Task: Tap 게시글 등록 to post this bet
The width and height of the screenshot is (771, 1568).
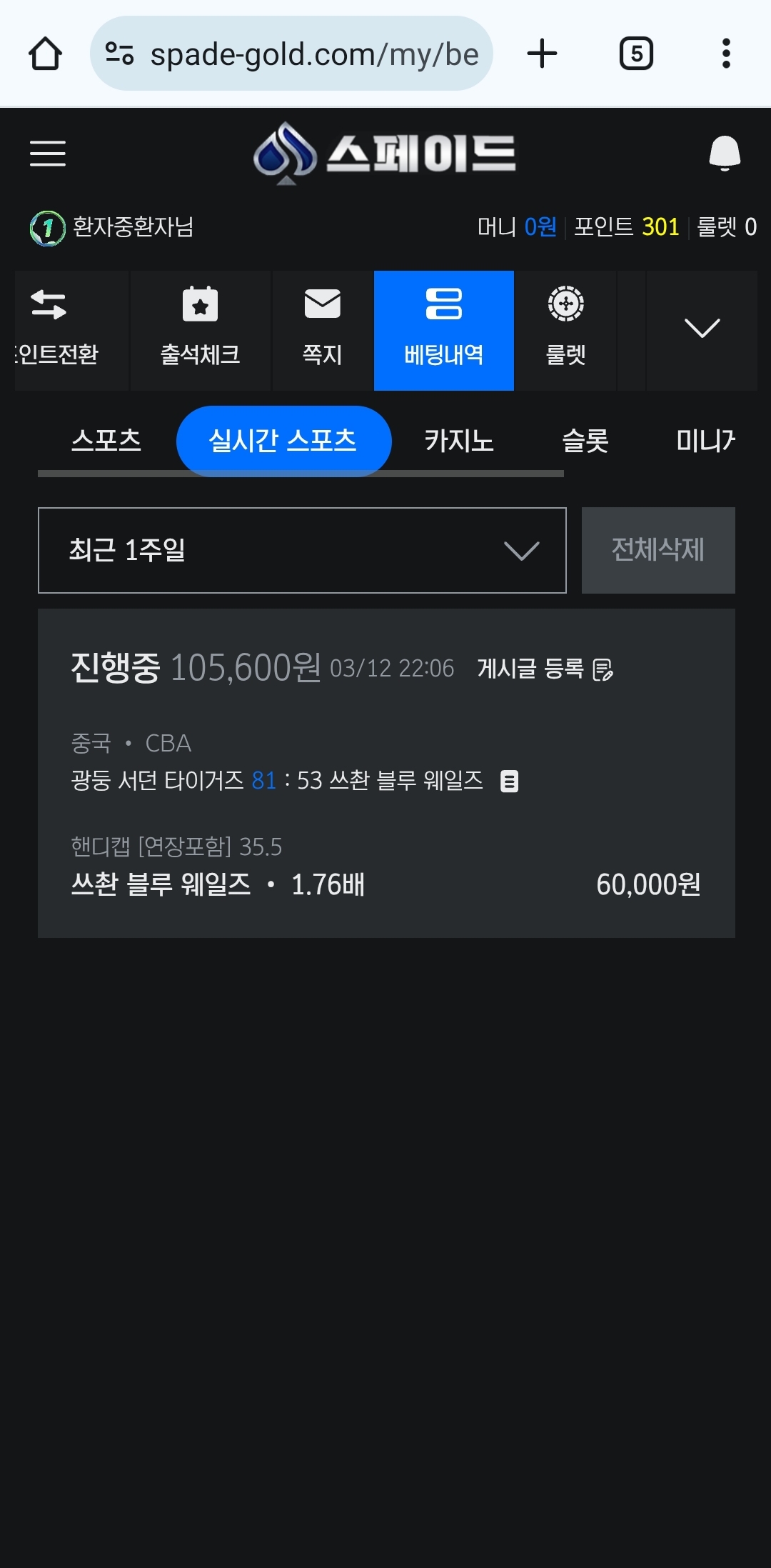Action: coord(545,669)
